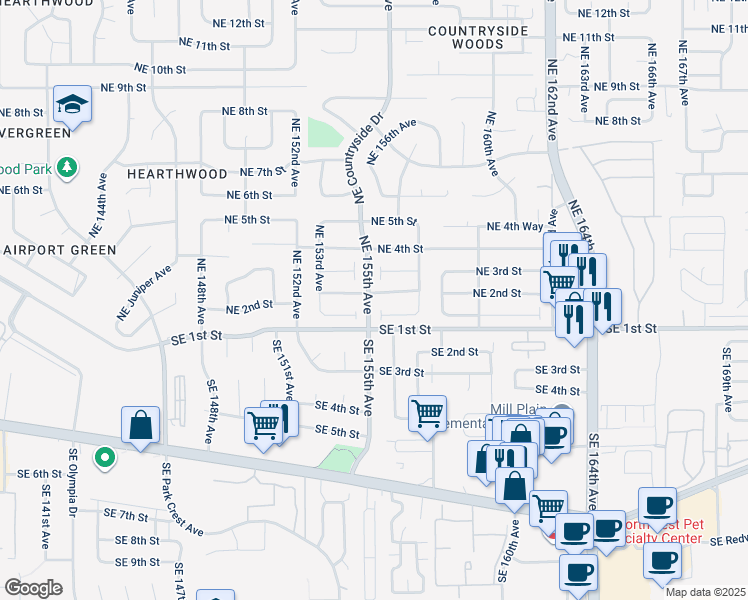The image size is (748, 600).
Task: Select the grocery cart marker near SE 151st Ave
Action: (x=264, y=425)
